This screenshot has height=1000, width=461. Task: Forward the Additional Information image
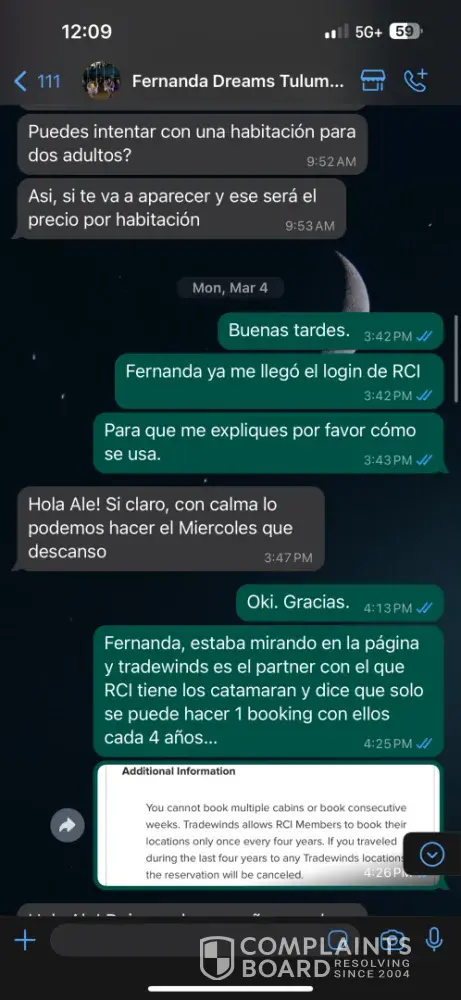coord(67,826)
